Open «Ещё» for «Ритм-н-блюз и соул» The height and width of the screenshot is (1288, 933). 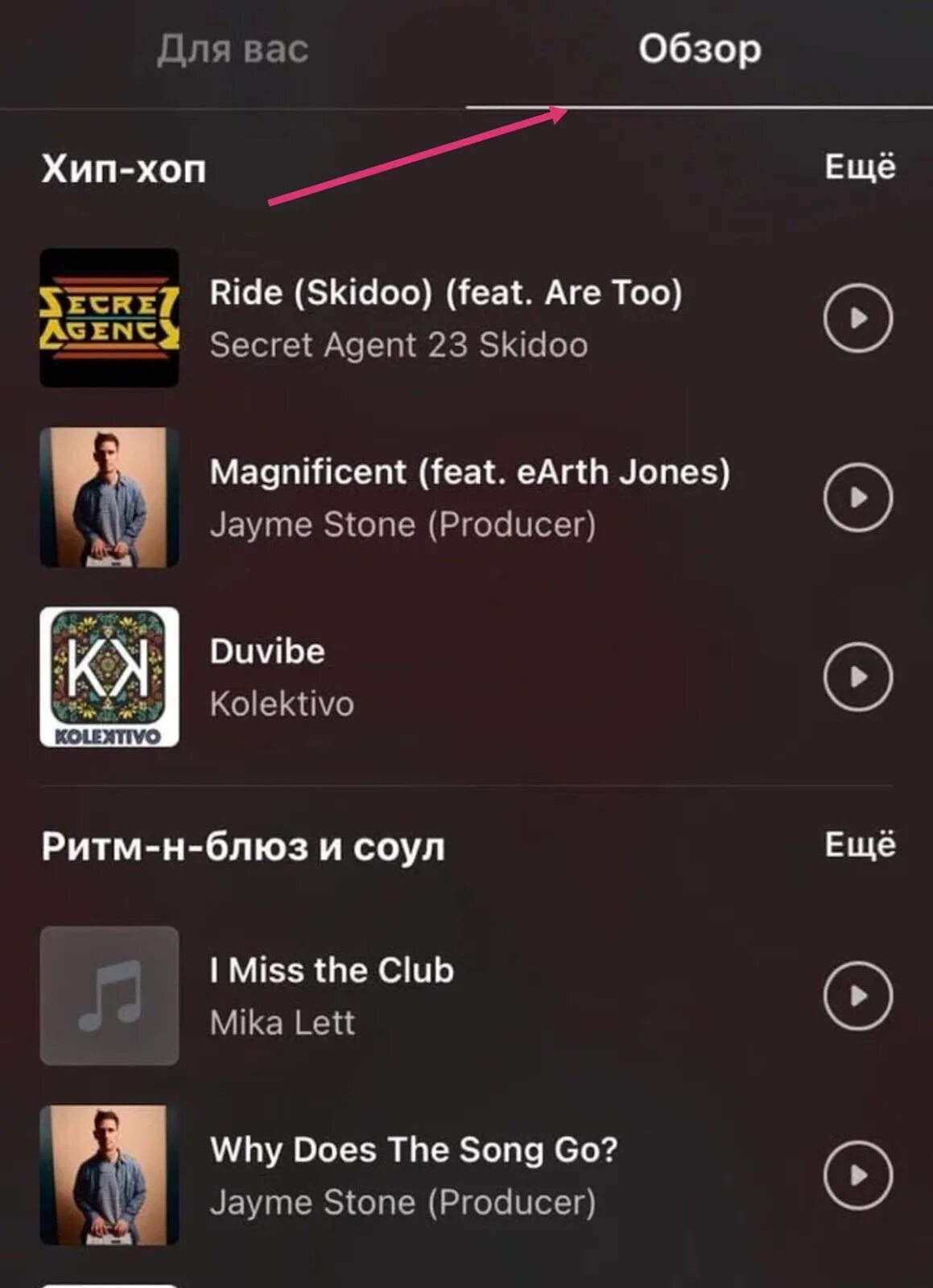click(859, 844)
